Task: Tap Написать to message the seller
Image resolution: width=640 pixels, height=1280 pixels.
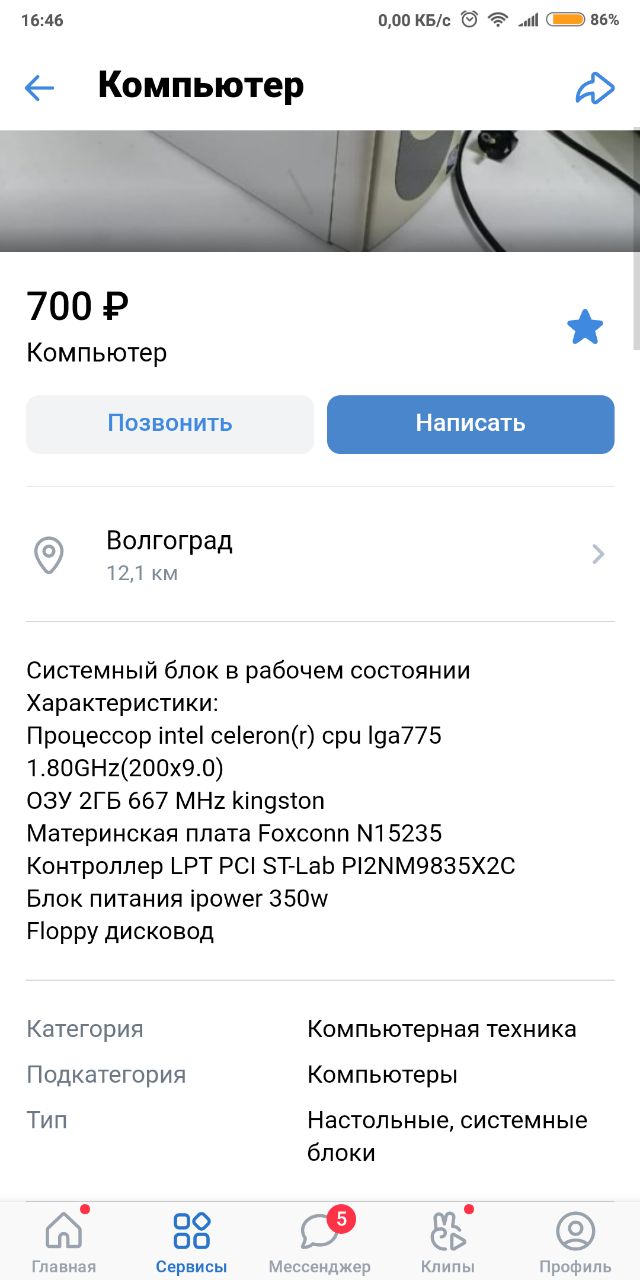Action: [470, 424]
